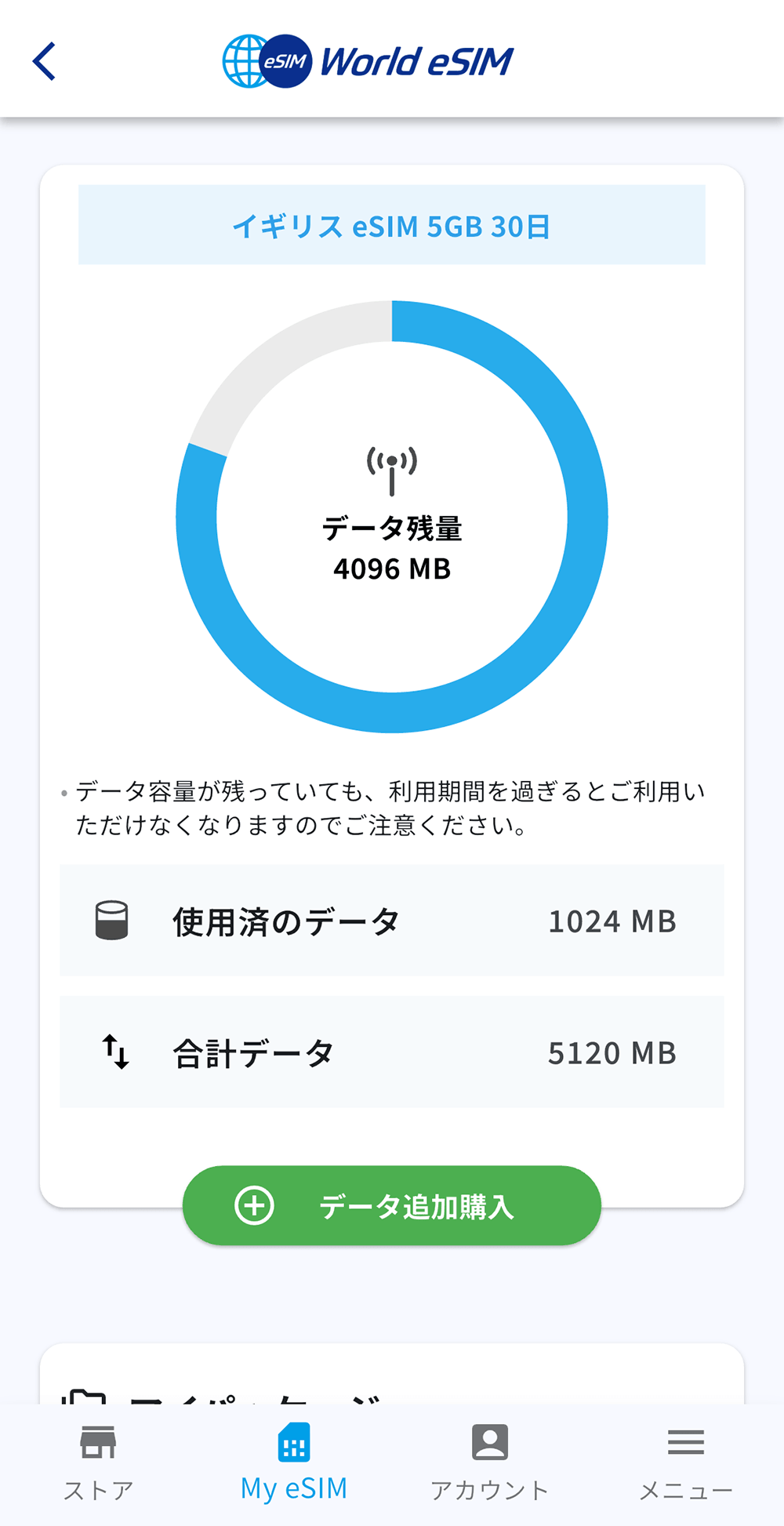
Task: Select the ストア store icon in the bottom bar
Action: (97, 1457)
